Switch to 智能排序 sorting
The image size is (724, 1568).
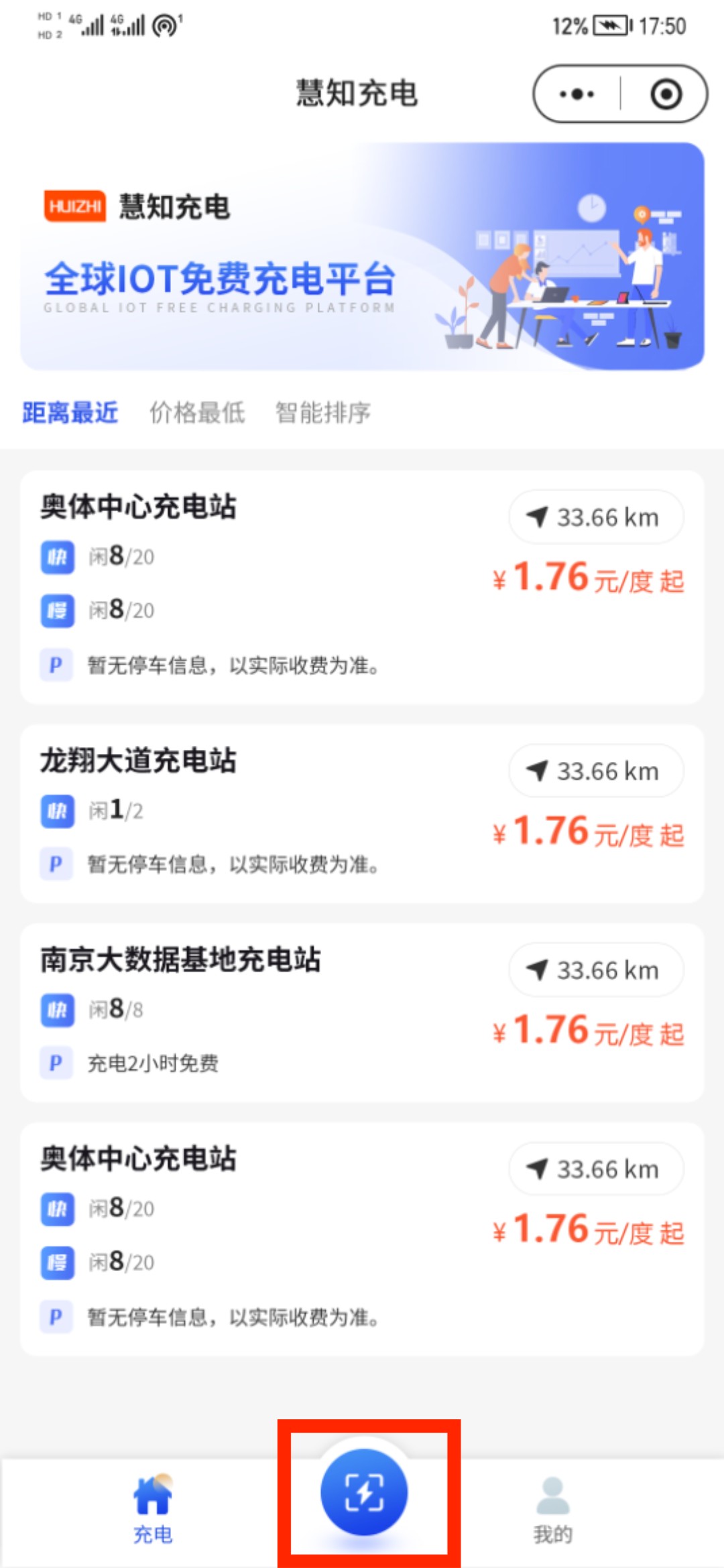(323, 412)
